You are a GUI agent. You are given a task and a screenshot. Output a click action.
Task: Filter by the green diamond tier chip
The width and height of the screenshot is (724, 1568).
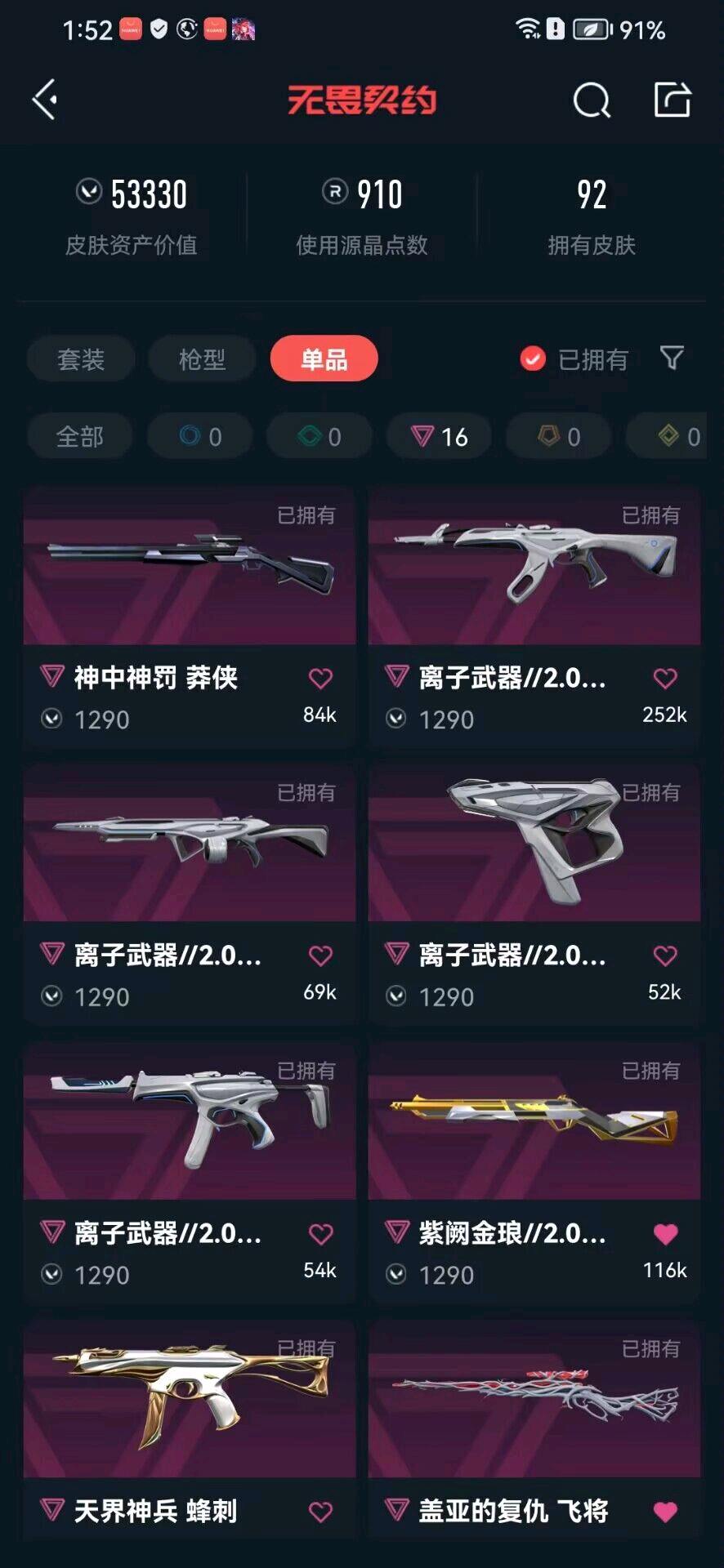click(320, 436)
